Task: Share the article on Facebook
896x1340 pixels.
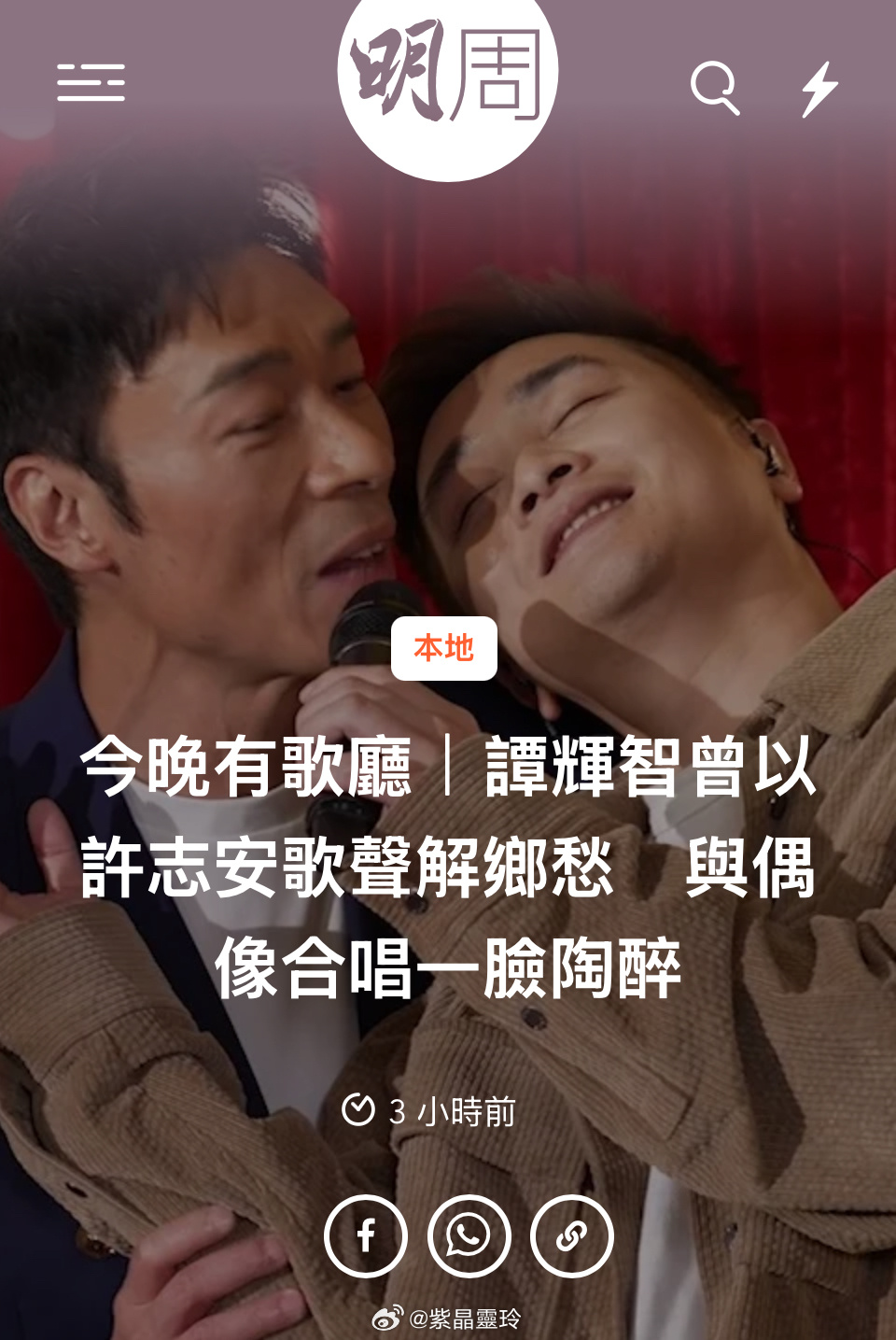Action: (x=366, y=1235)
